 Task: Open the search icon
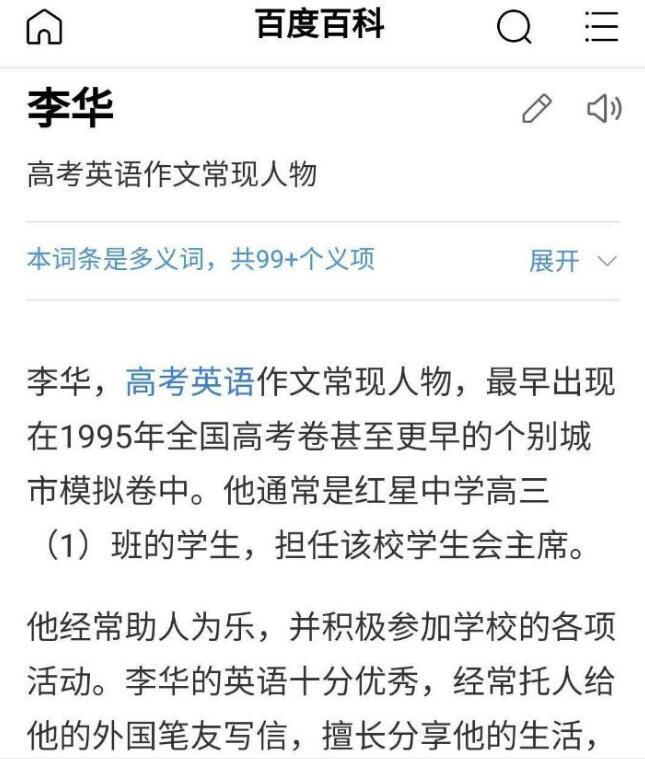[x=514, y=28]
